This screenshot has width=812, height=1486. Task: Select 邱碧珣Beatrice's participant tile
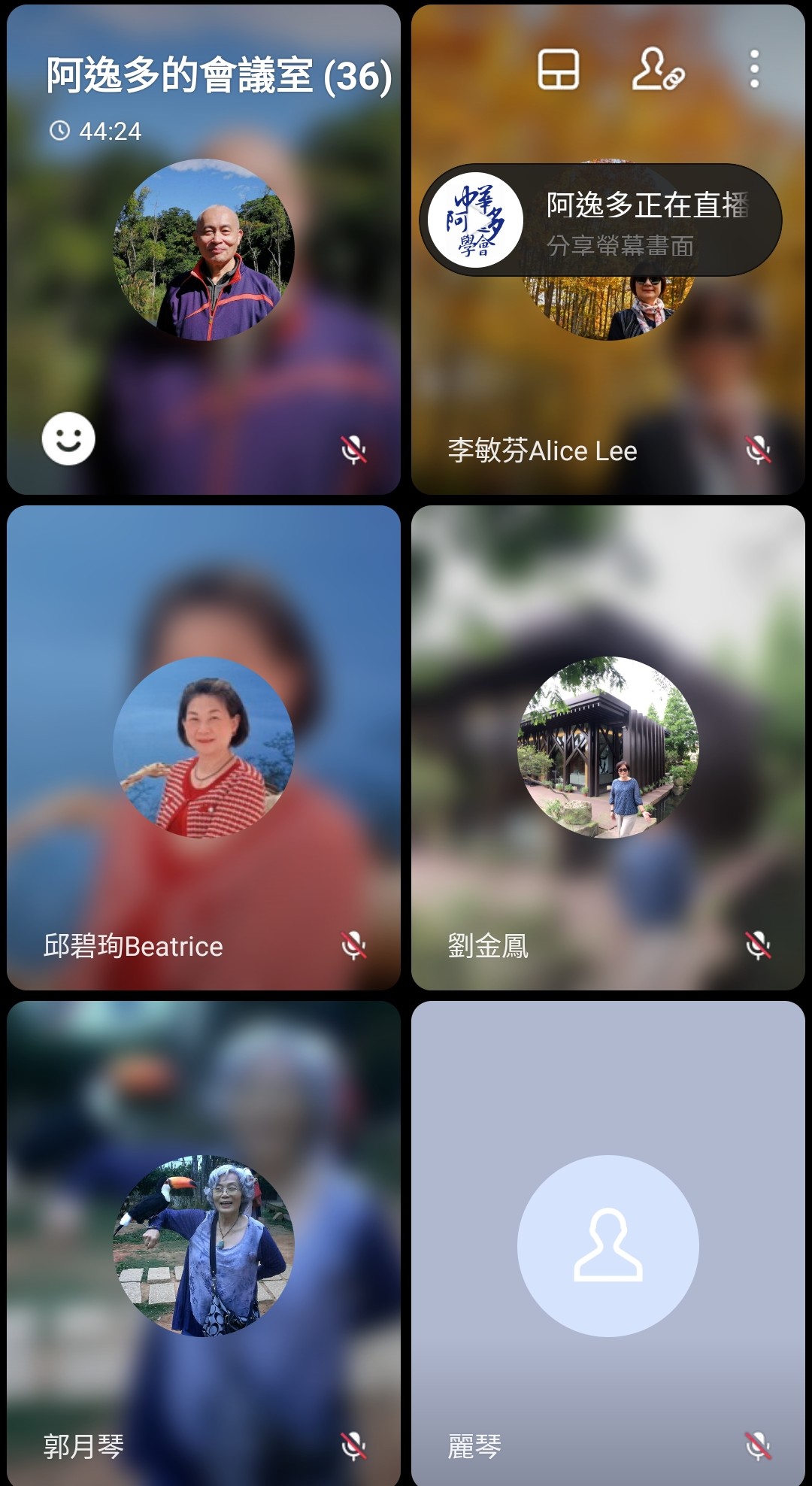(203, 748)
